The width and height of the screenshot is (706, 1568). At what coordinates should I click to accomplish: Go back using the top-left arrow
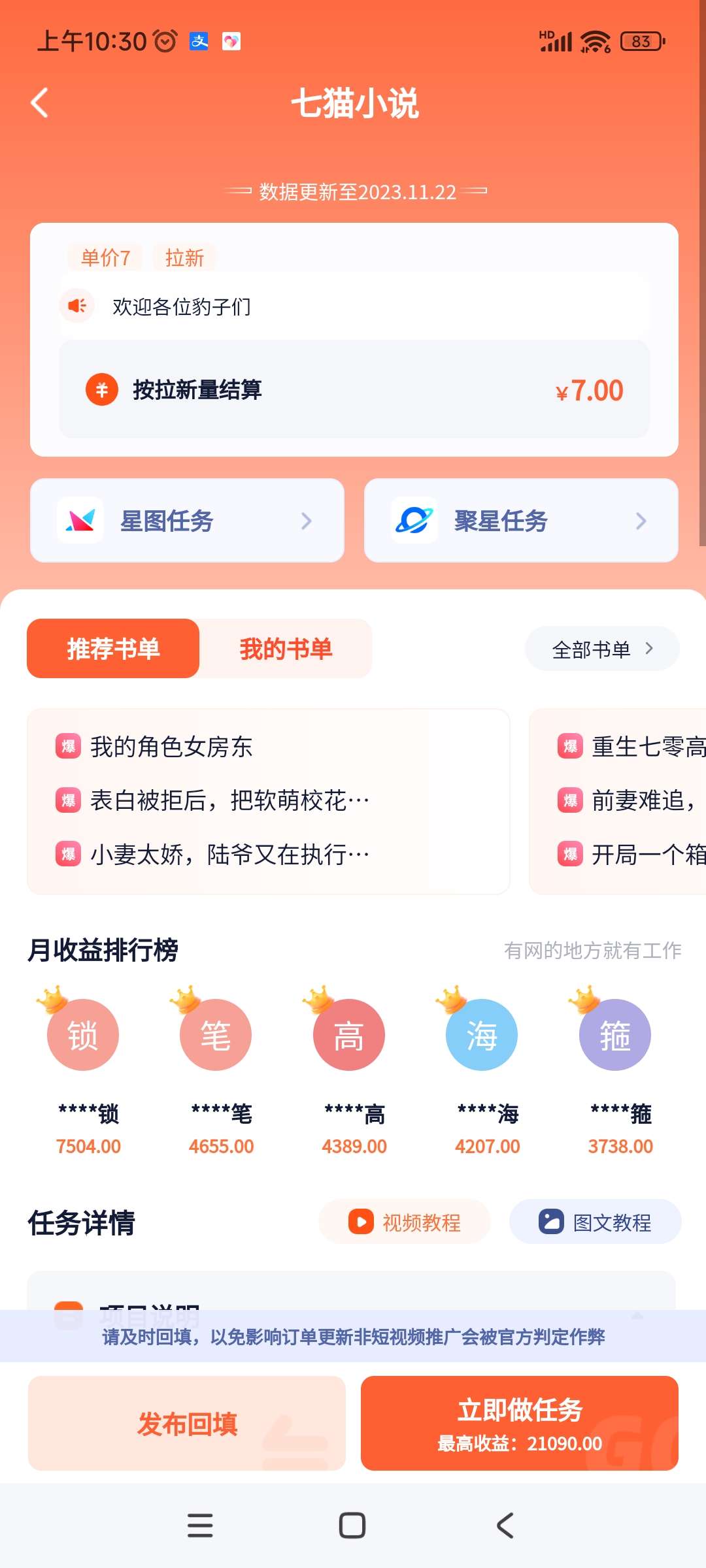[x=40, y=103]
